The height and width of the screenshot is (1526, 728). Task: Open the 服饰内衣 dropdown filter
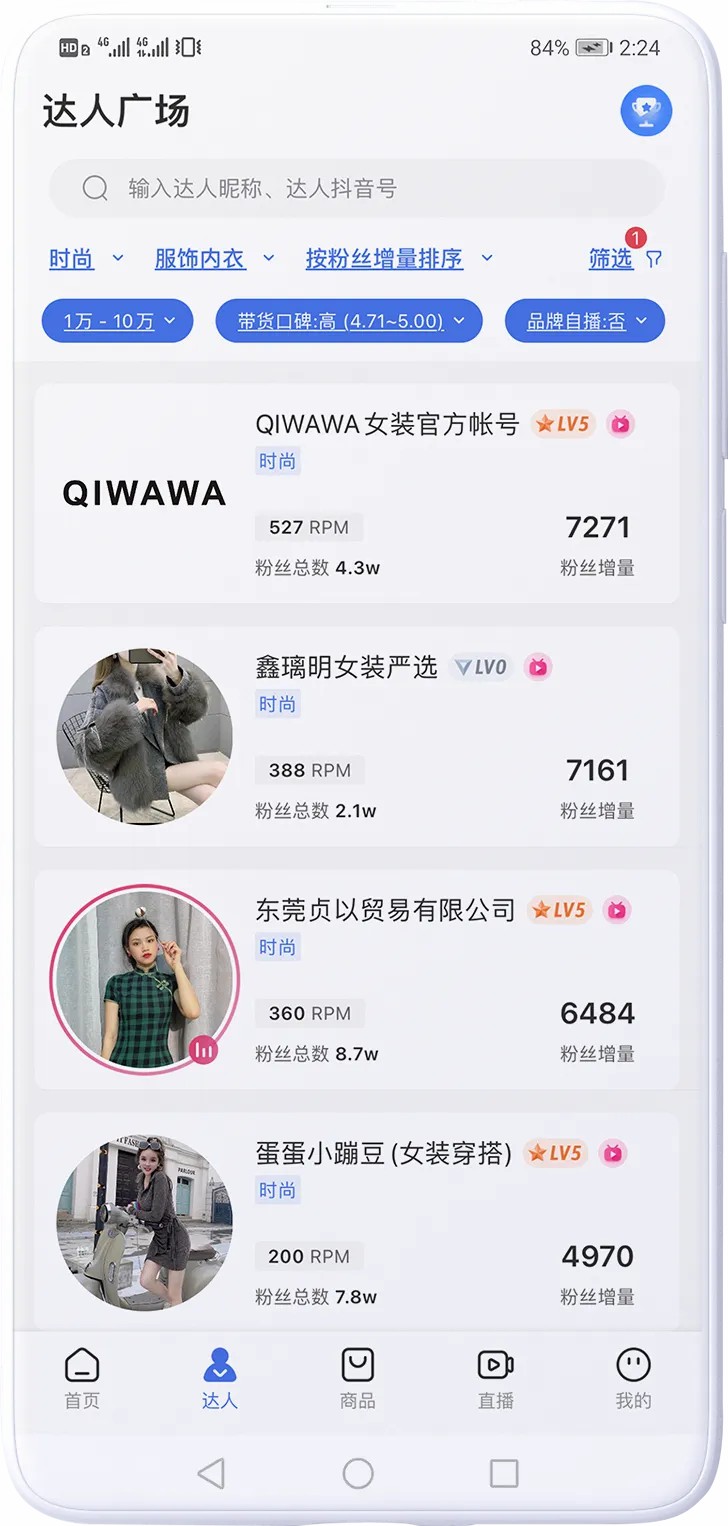[212, 258]
